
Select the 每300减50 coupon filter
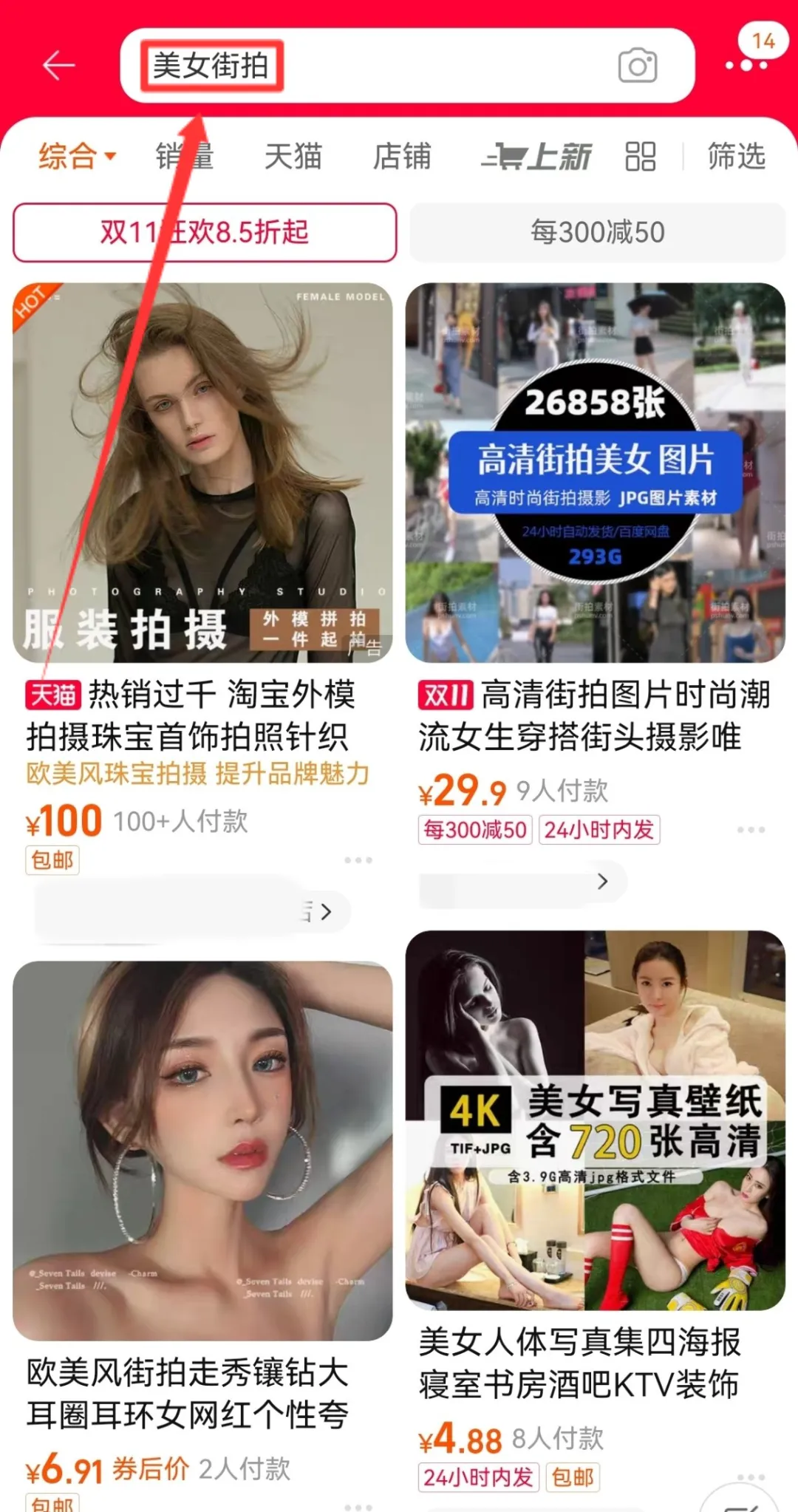(x=597, y=233)
